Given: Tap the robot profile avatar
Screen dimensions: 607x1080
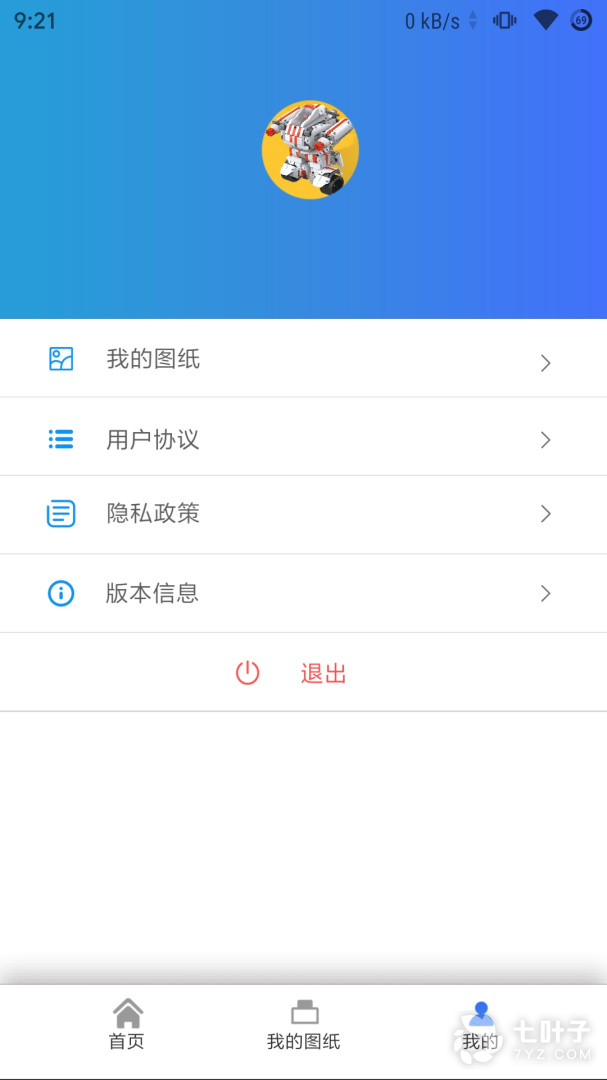Looking at the screenshot, I should [310, 150].
